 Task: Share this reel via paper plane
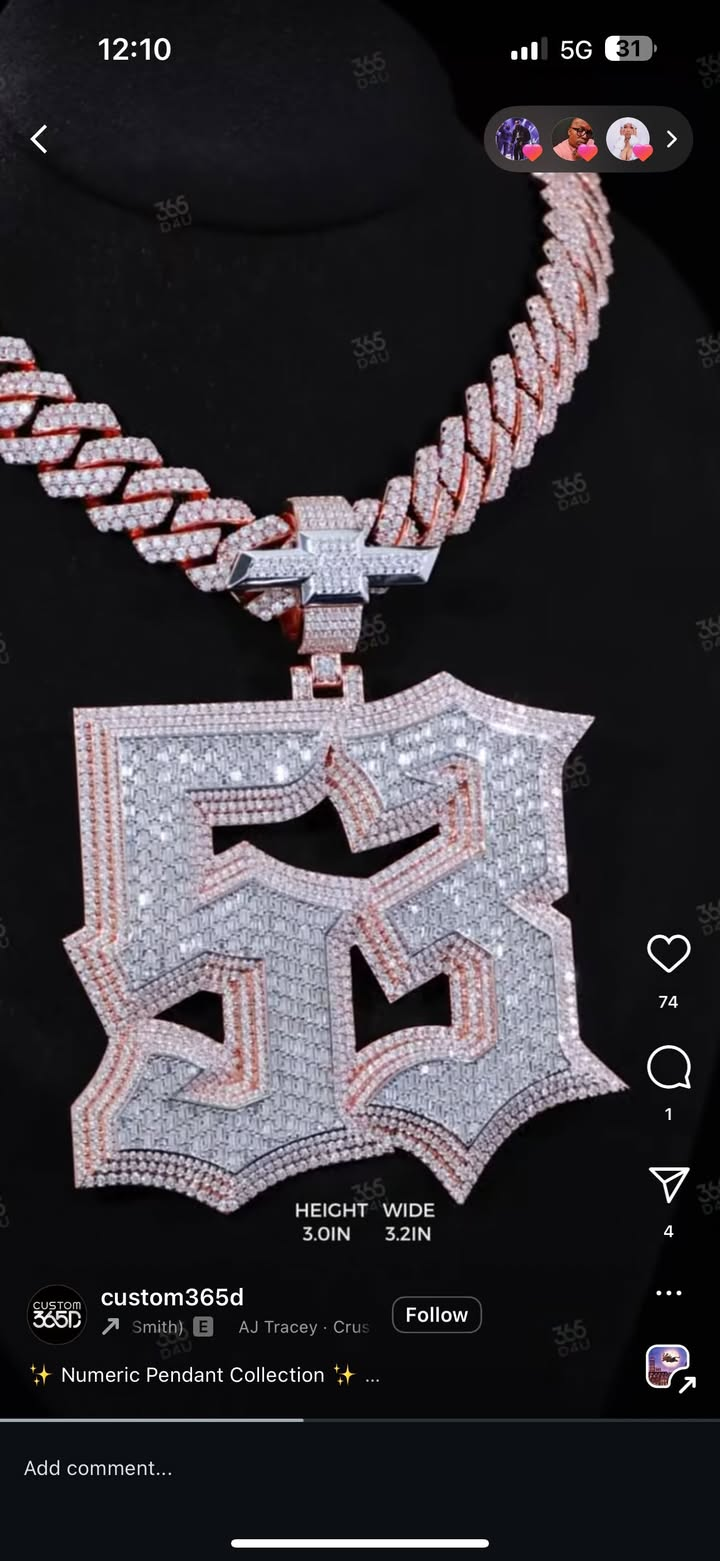coord(668,1185)
